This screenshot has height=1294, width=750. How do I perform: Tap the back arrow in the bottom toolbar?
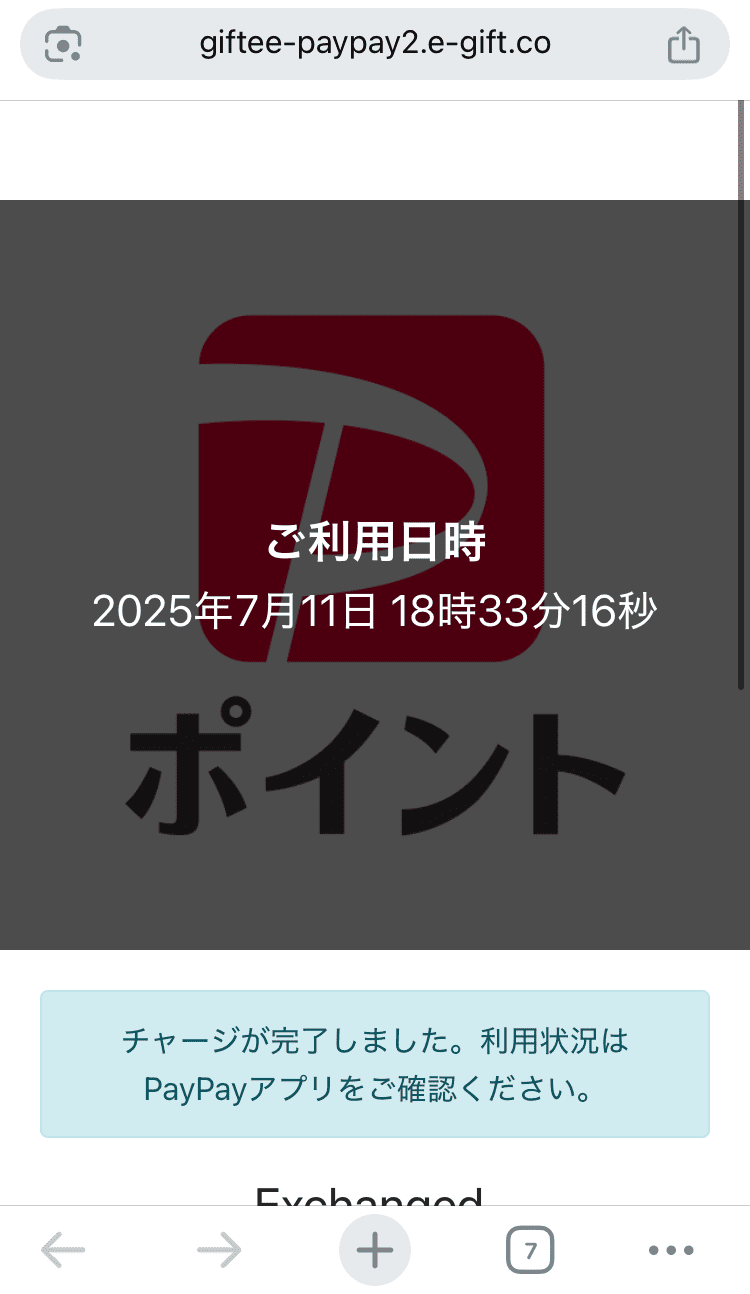pyautogui.click(x=62, y=1249)
